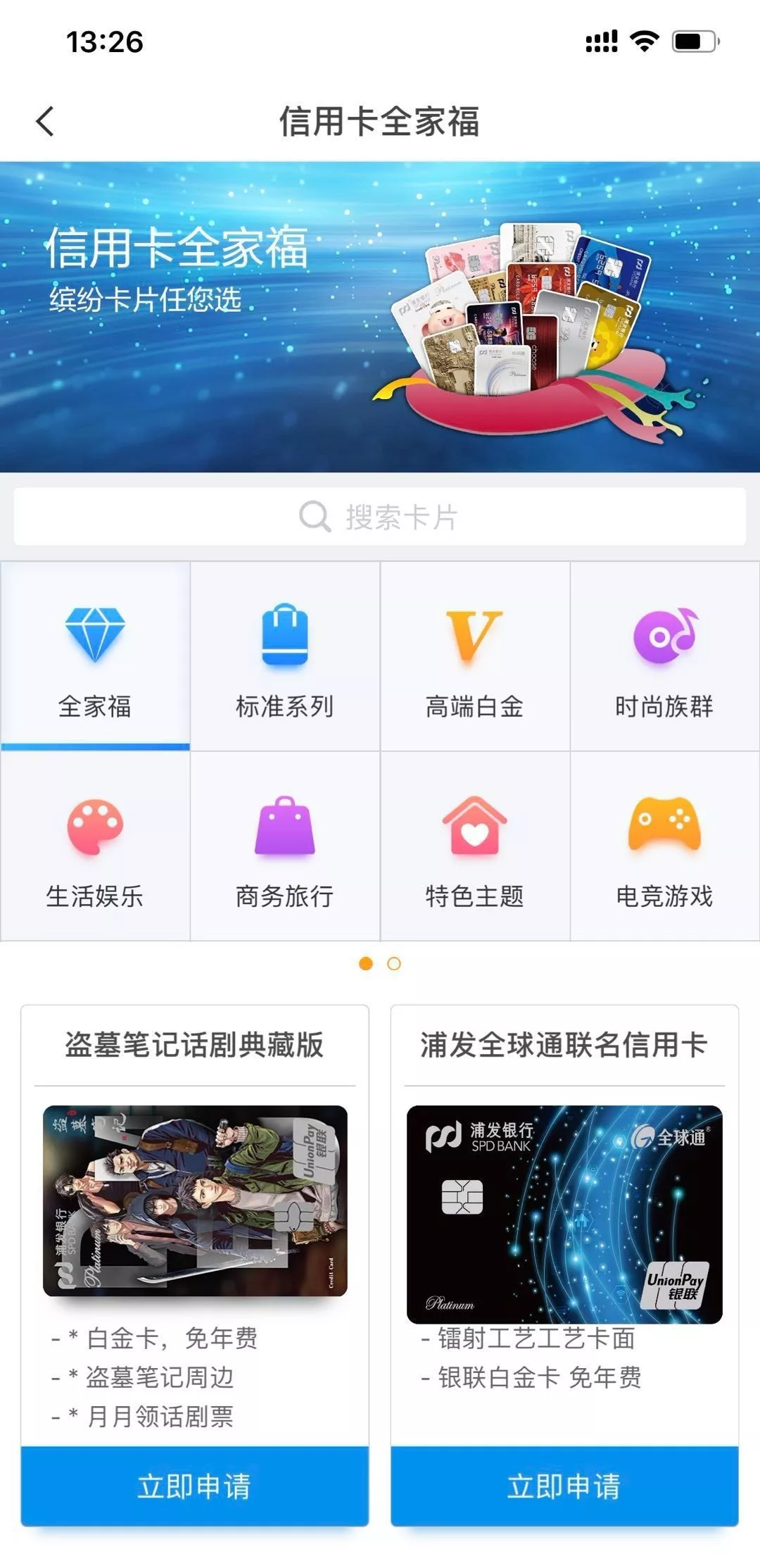Choose the 时尚族群 category
This screenshot has width=760, height=1568.
coord(665,656)
